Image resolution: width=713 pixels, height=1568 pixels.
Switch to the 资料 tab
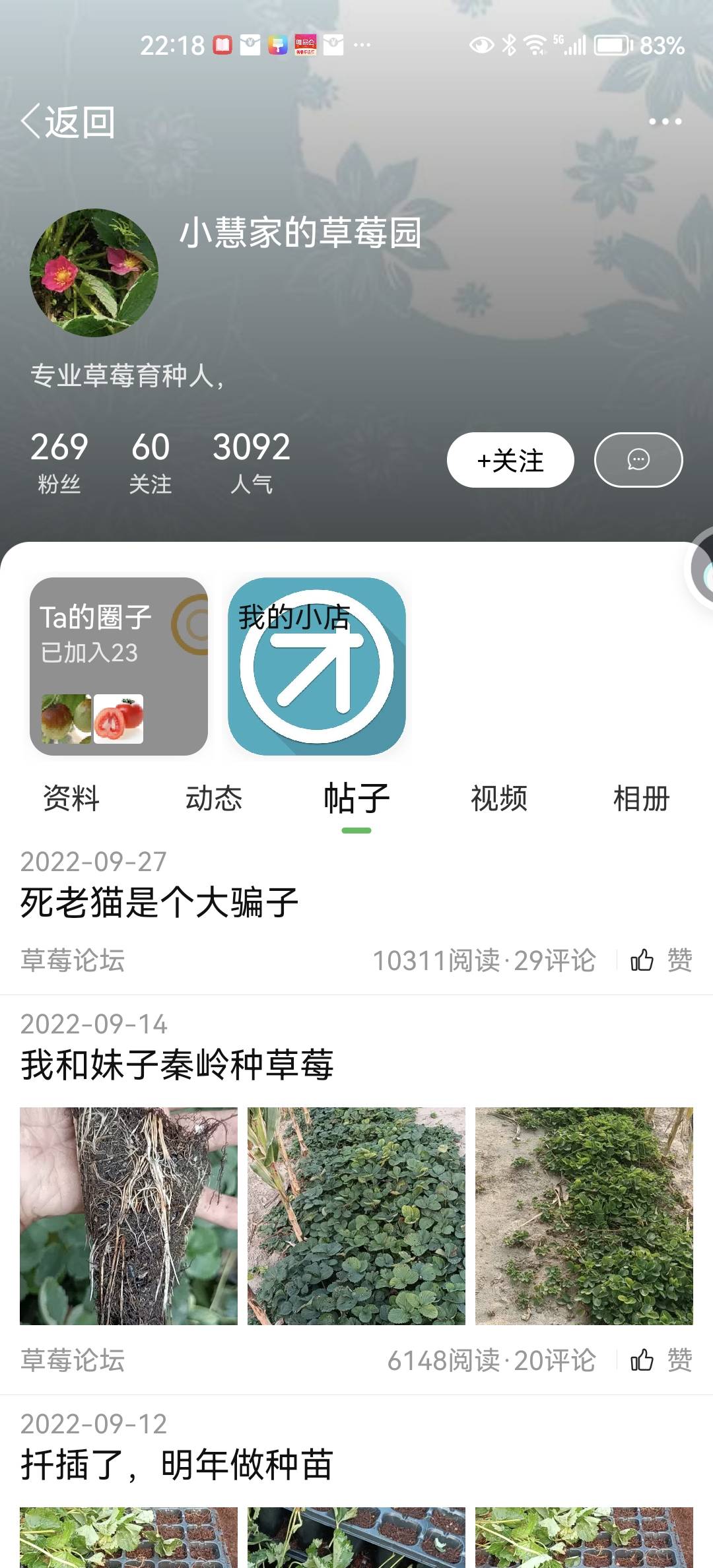click(71, 799)
